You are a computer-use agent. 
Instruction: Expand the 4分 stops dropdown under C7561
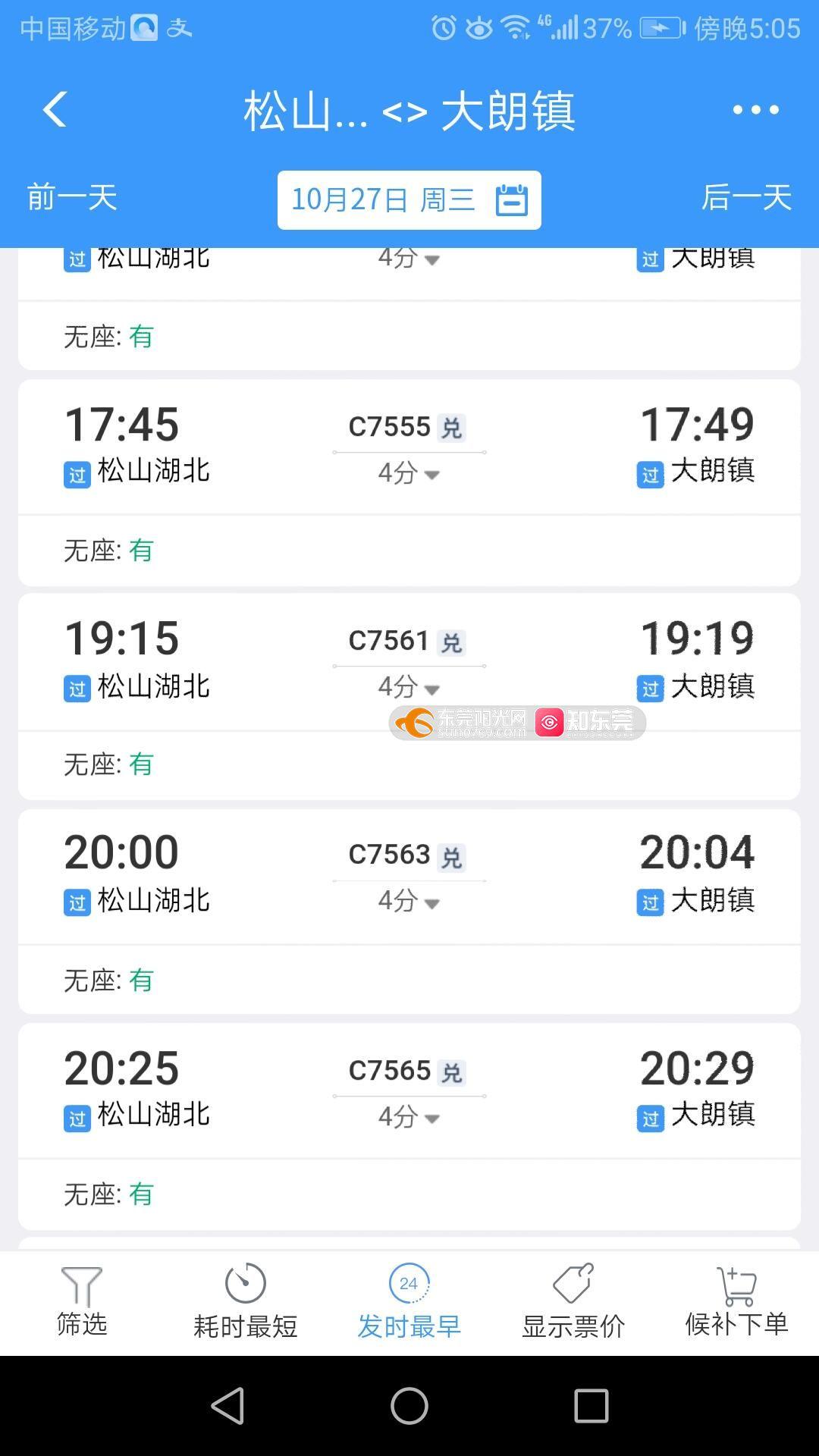point(409,687)
